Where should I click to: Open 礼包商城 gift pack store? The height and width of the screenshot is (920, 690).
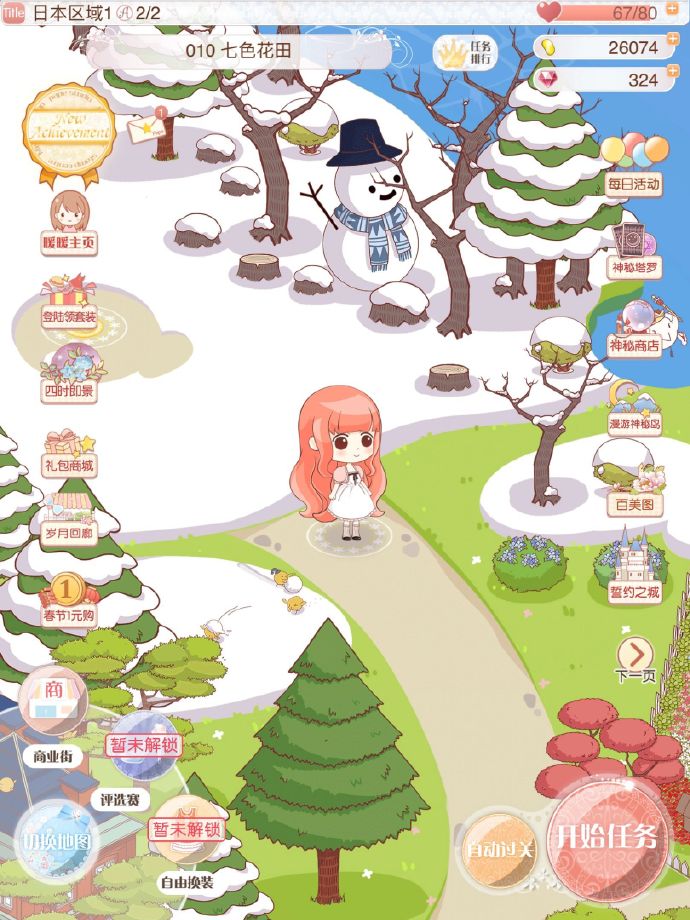click(x=68, y=450)
